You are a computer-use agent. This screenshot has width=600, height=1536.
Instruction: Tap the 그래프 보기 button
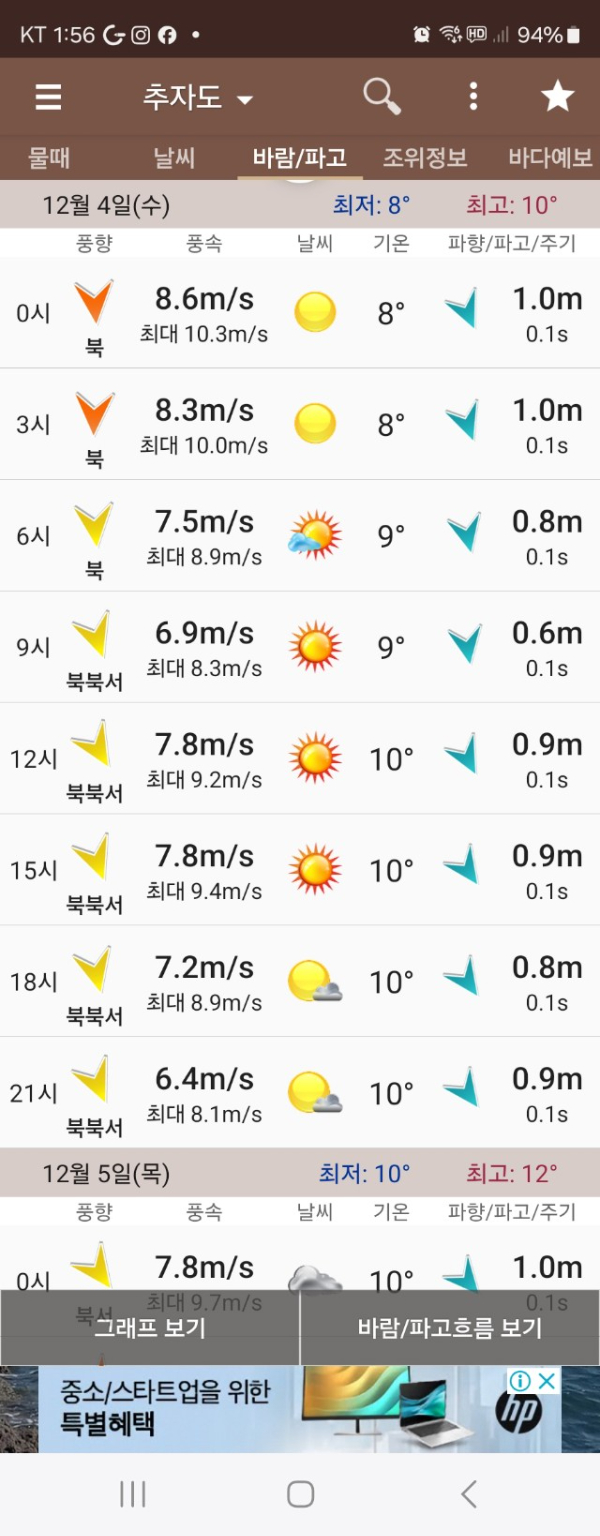point(150,1328)
